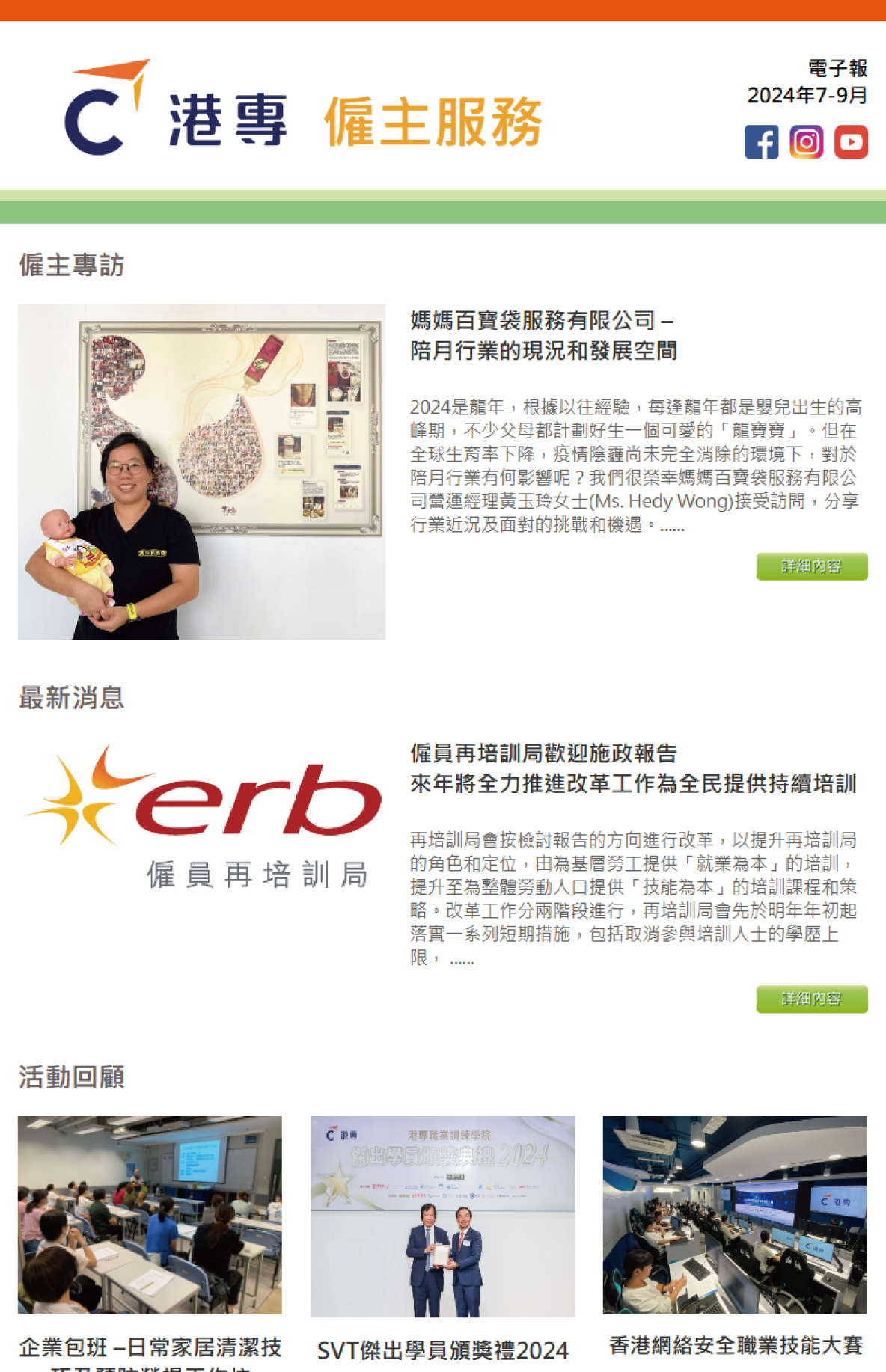Open the Instagram icon
Image resolution: width=886 pixels, height=1372 pixels.
(x=806, y=141)
